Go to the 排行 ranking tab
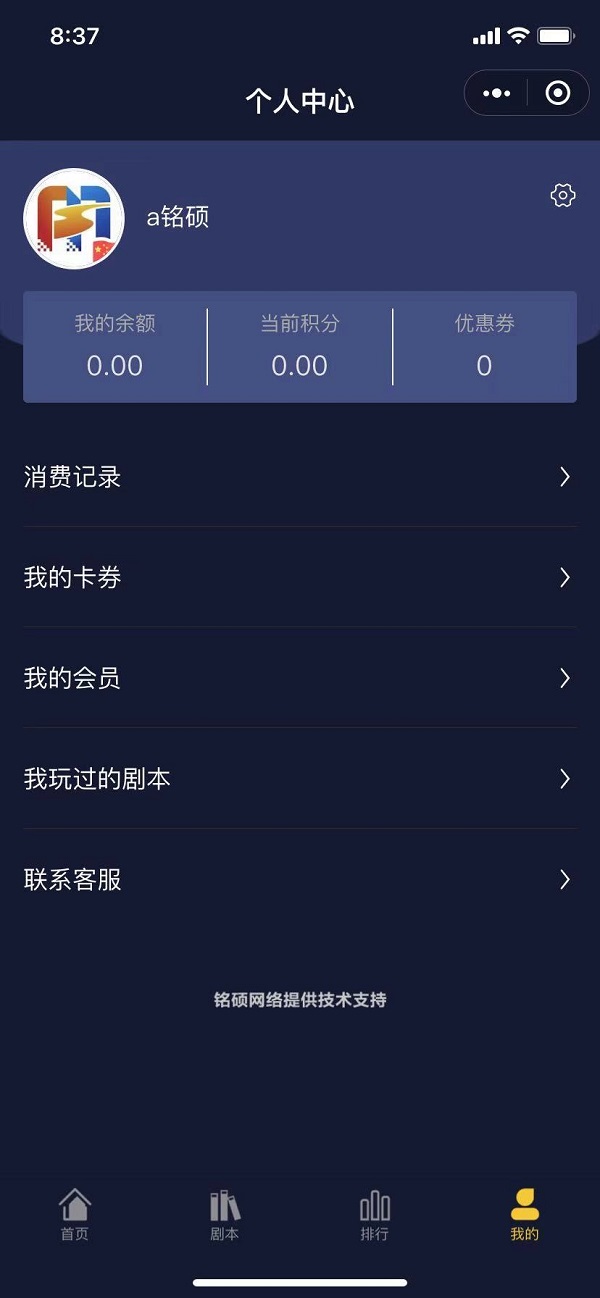The height and width of the screenshot is (1298, 600). 375,1214
